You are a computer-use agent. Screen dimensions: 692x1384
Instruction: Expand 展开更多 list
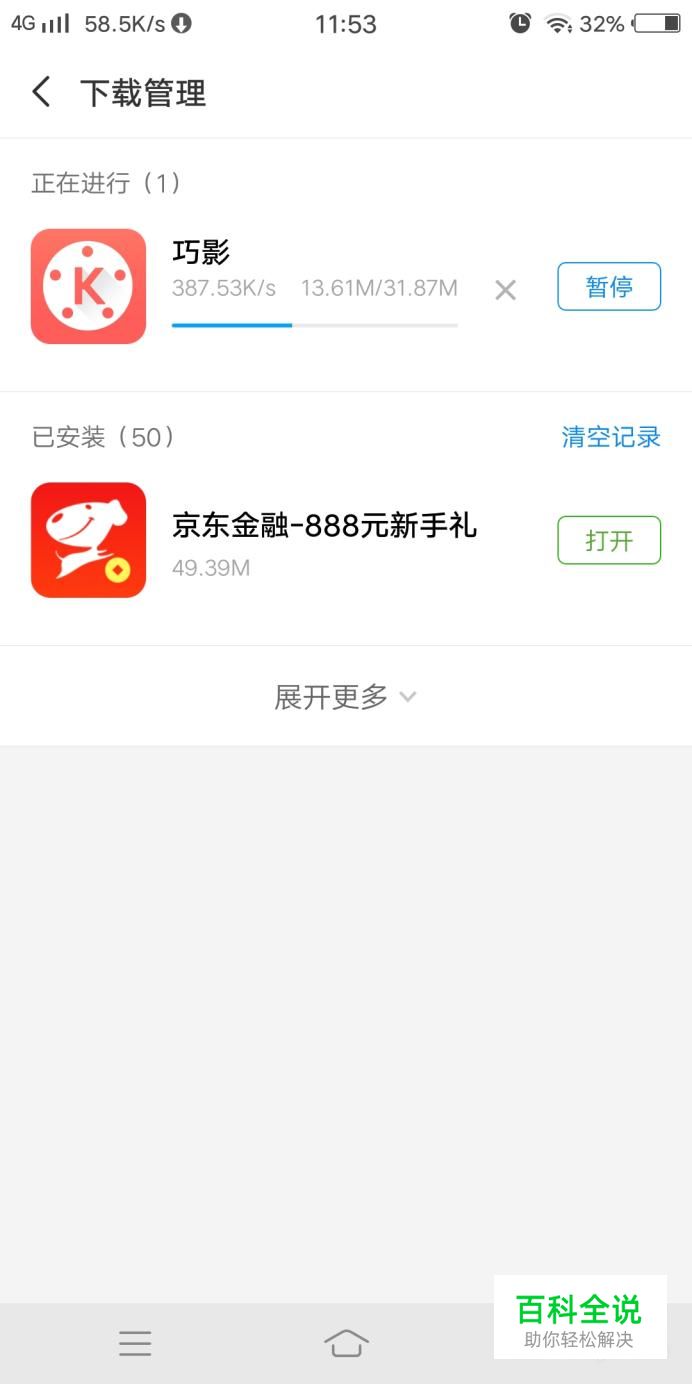(345, 697)
